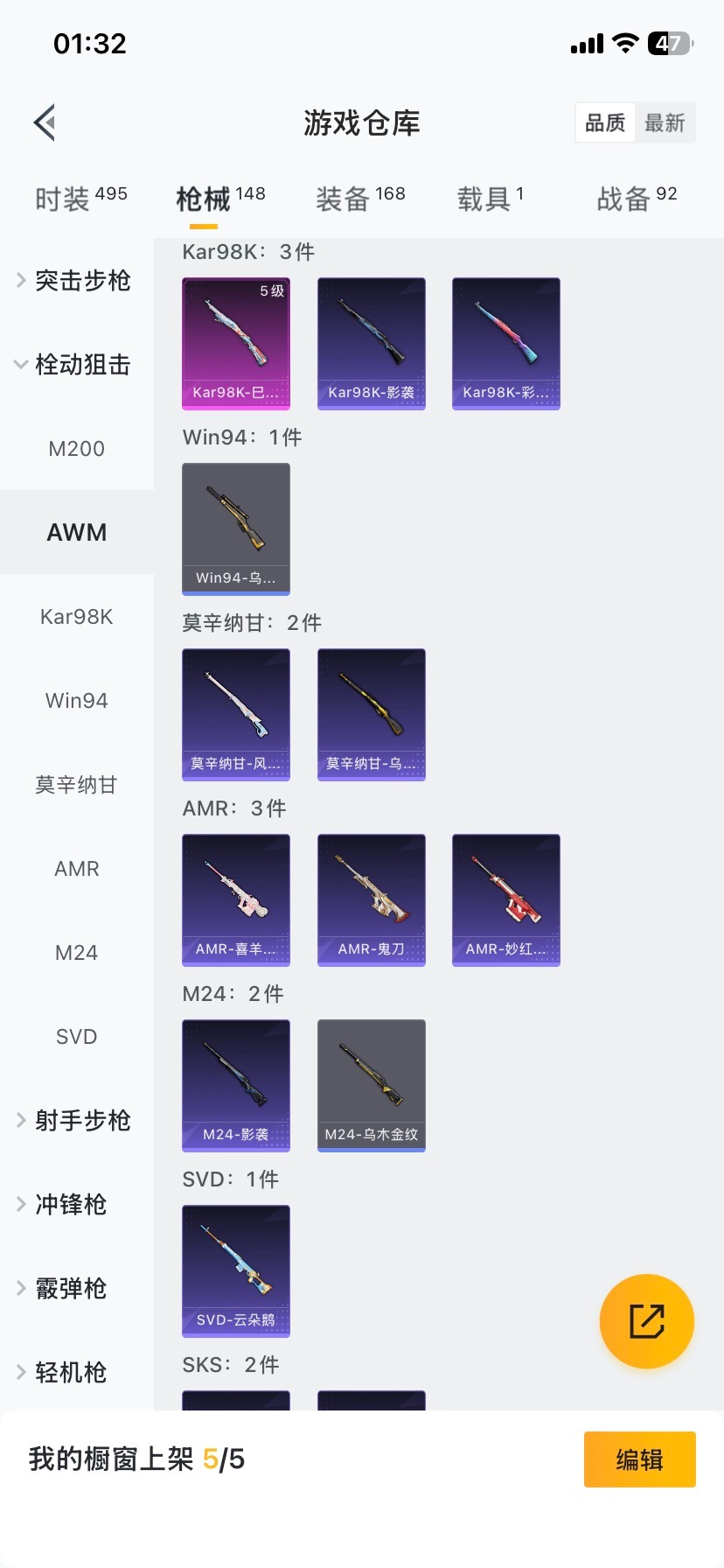Open the M24-影袭 weapon skin
The image size is (724, 1568).
235,1086
